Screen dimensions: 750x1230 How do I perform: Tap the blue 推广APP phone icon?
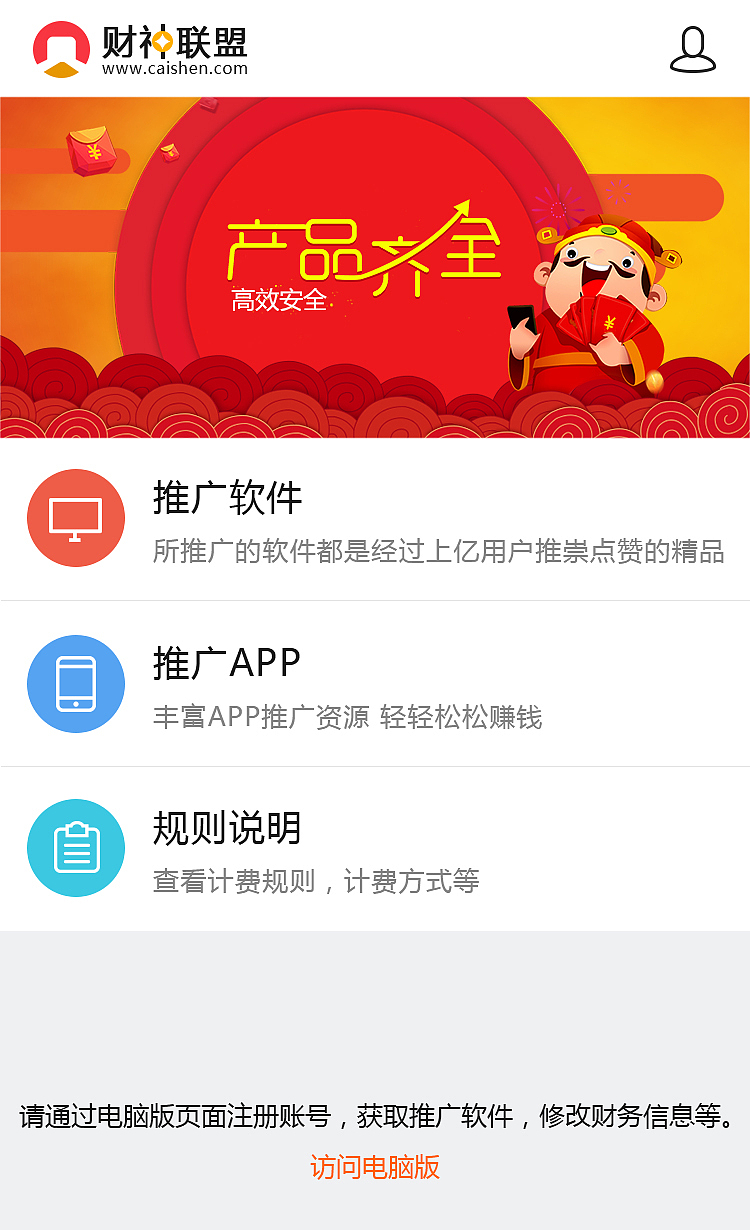coord(75,684)
